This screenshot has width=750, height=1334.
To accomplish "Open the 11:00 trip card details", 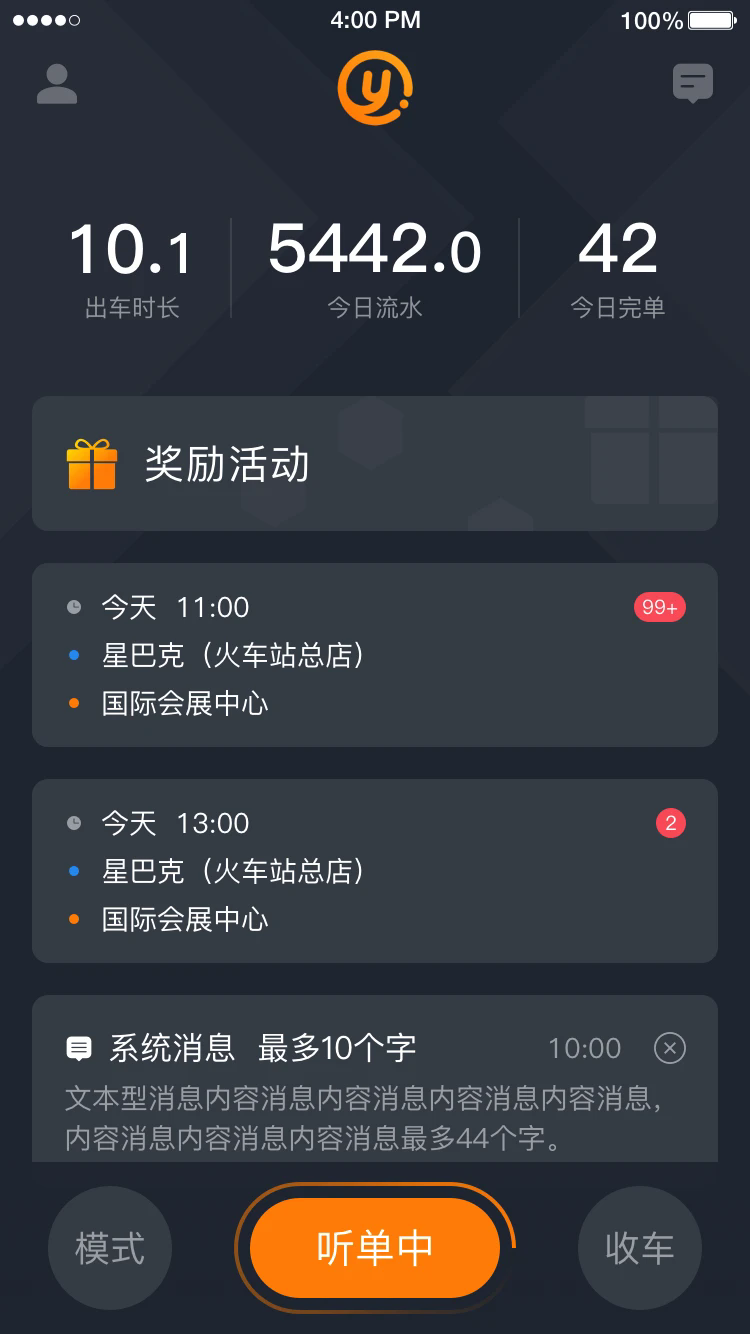I will 375,655.
